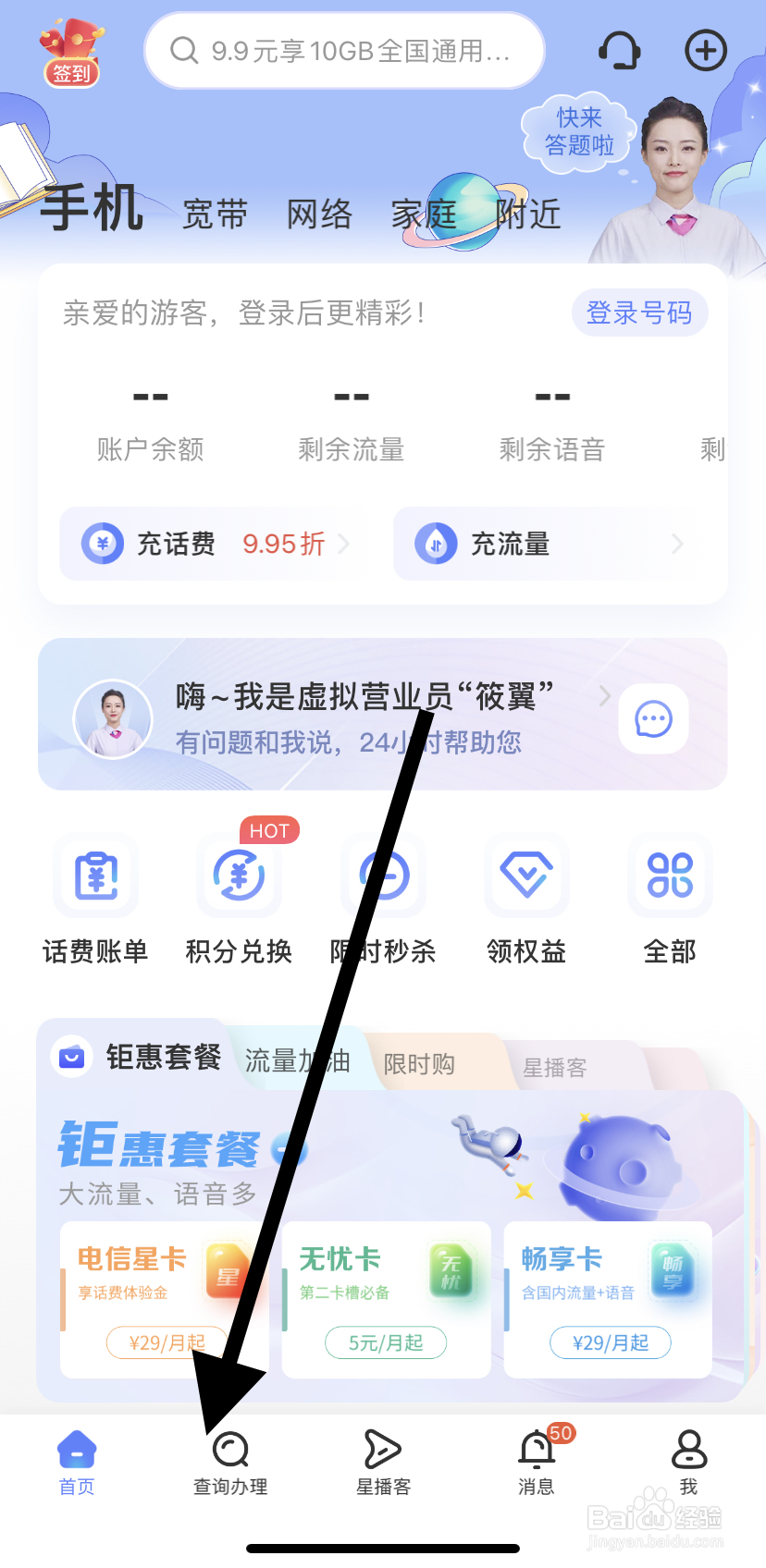Screen dimensions: 766x1568
Task: Switch to the 附近 tab
Action: pos(527,214)
